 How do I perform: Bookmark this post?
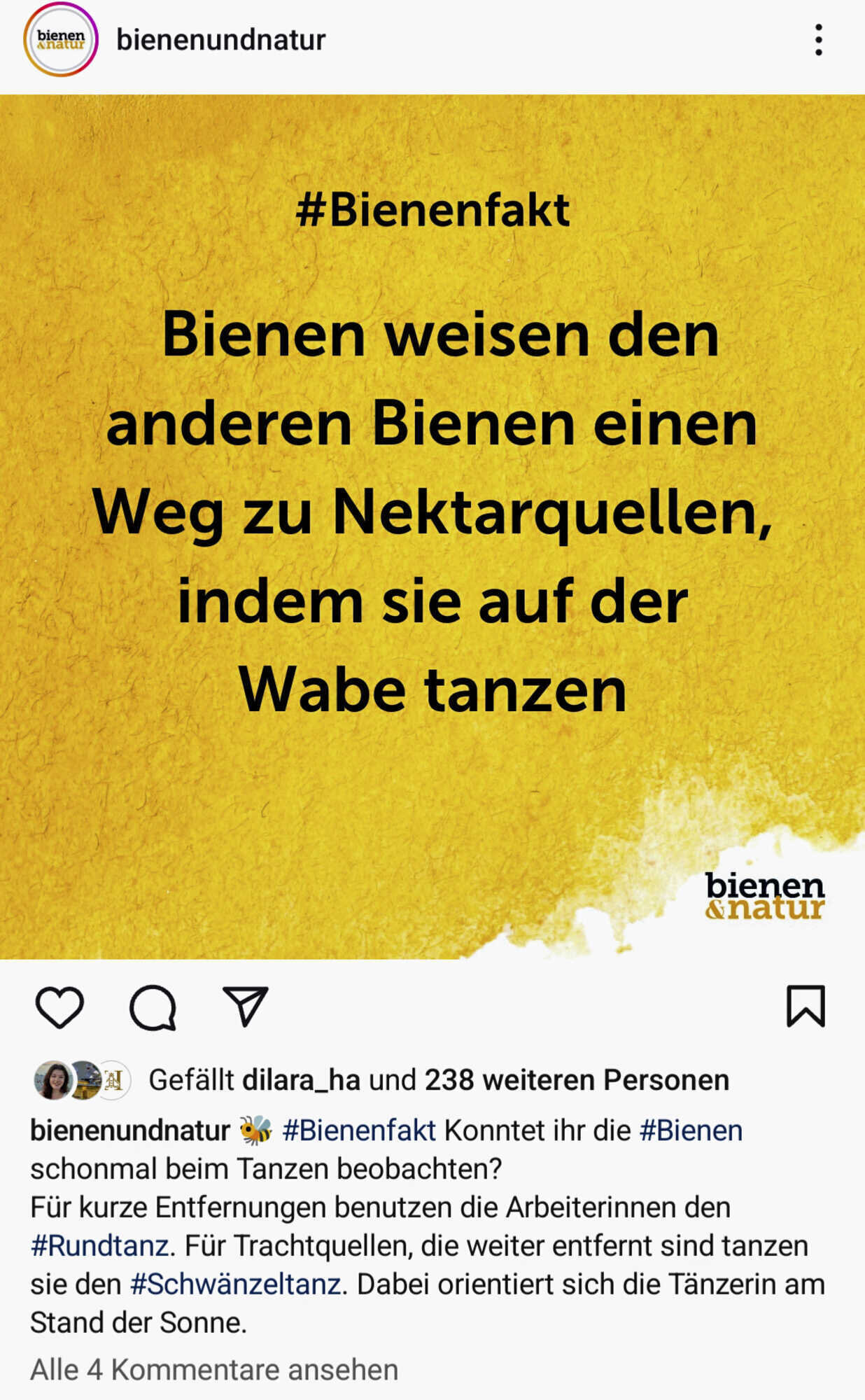pos(806,1007)
